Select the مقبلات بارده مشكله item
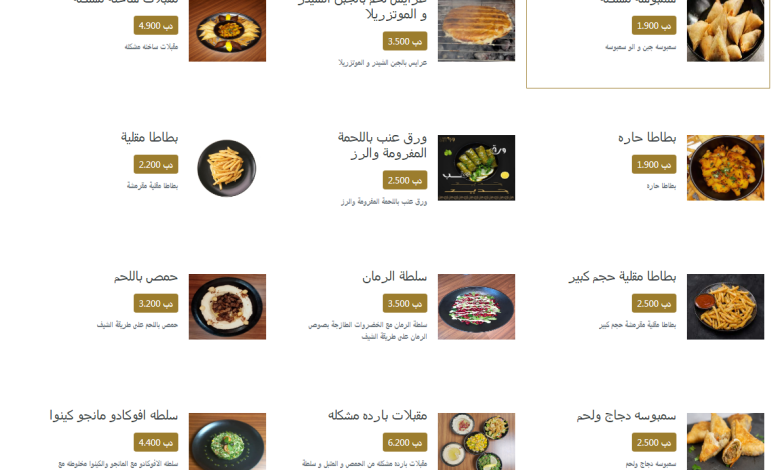 tap(377, 415)
